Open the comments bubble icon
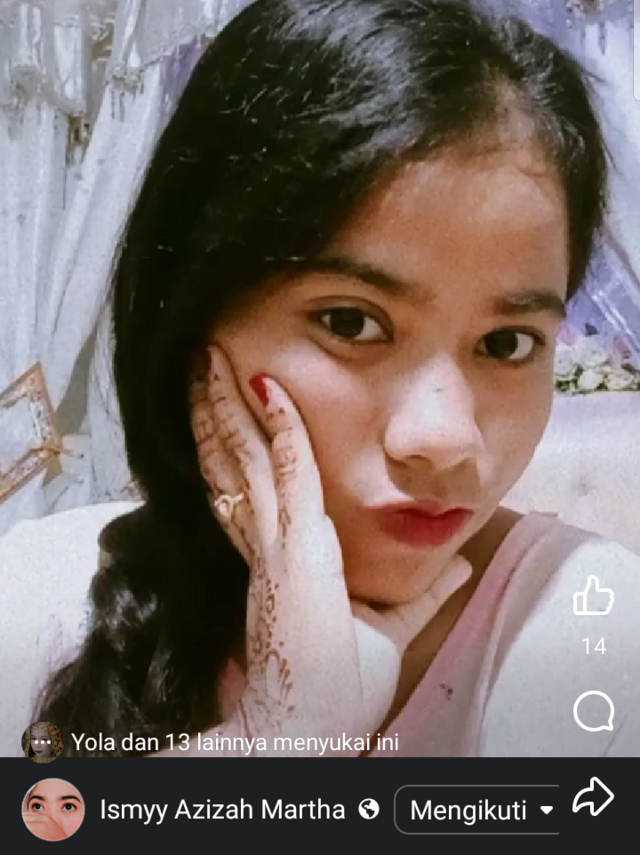The image size is (640, 855). (593, 711)
